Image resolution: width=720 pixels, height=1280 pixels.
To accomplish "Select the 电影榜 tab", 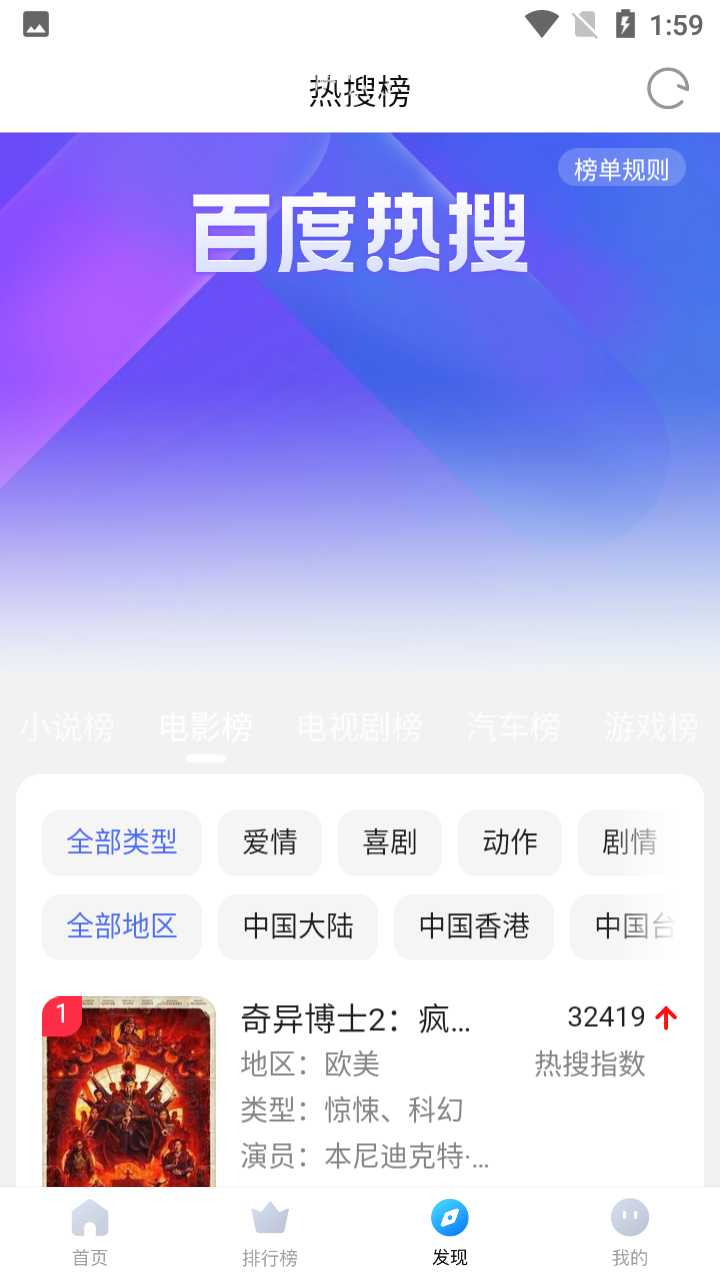I will (206, 727).
